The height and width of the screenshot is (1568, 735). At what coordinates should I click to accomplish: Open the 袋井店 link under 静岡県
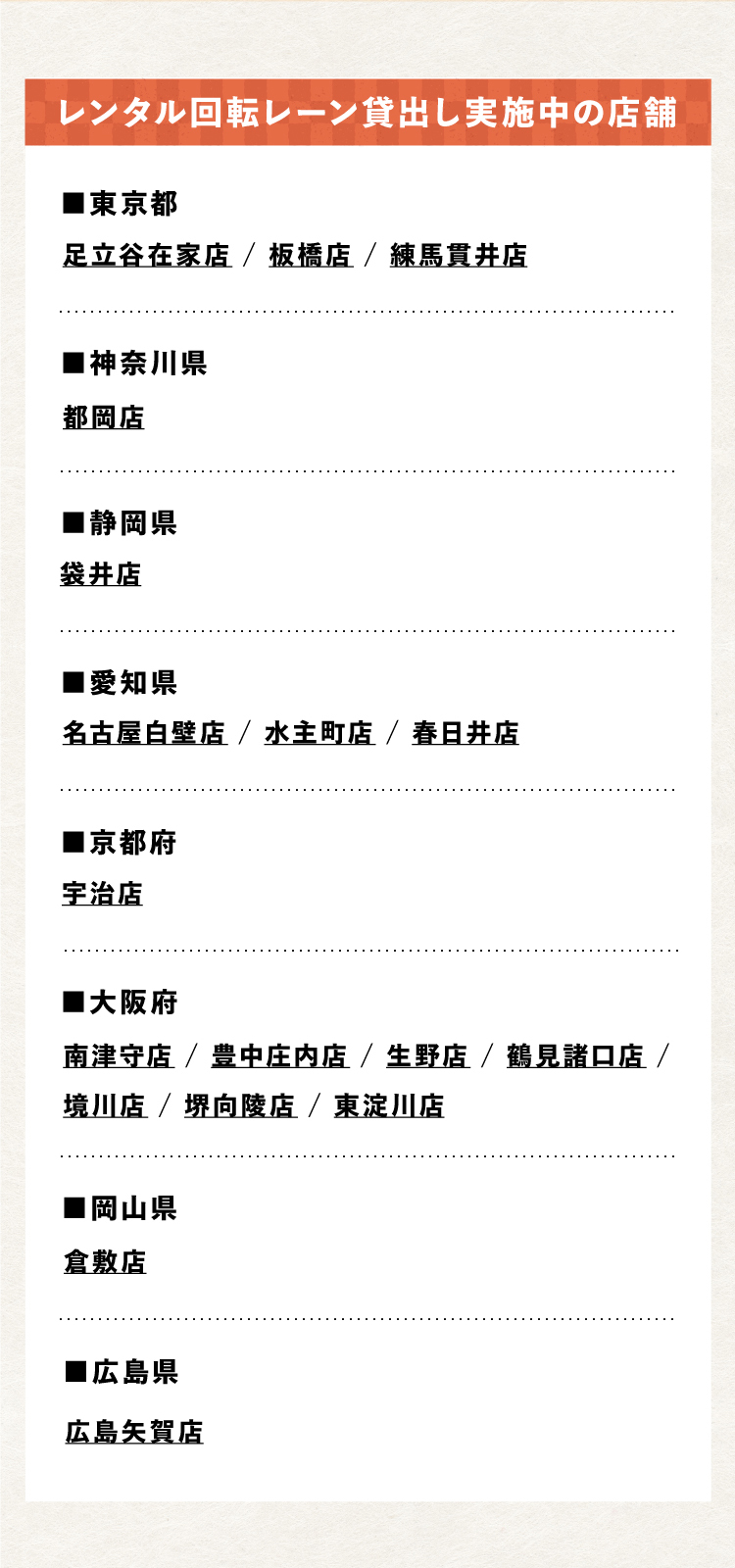click(x=101, y=574)
